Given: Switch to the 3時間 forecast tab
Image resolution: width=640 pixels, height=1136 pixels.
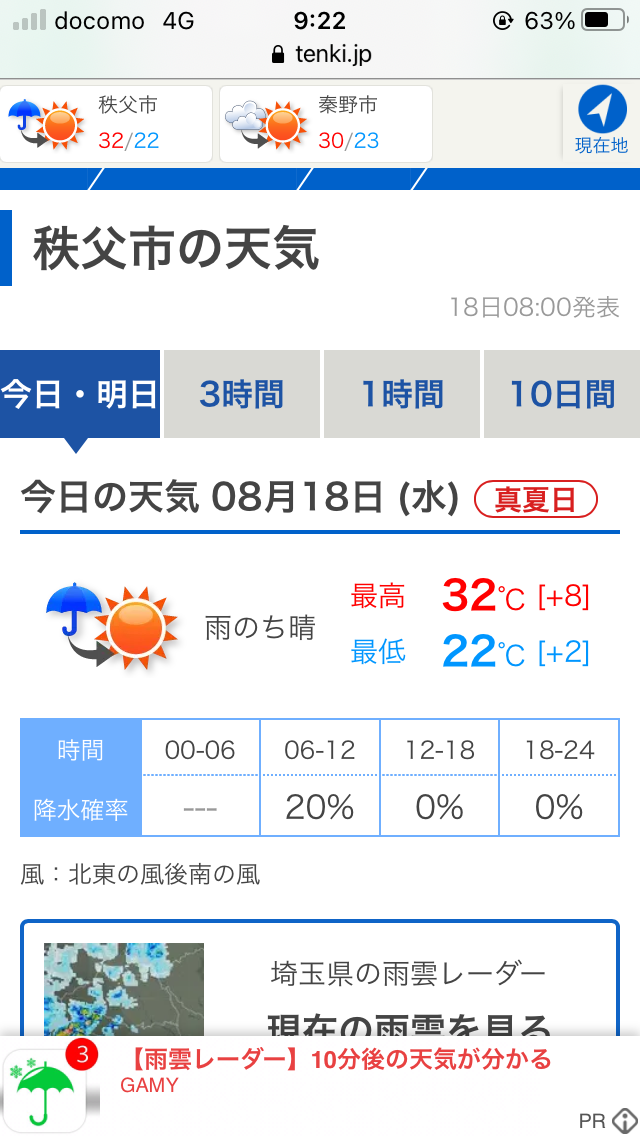Looking at the screenshot, I should 241,394.
